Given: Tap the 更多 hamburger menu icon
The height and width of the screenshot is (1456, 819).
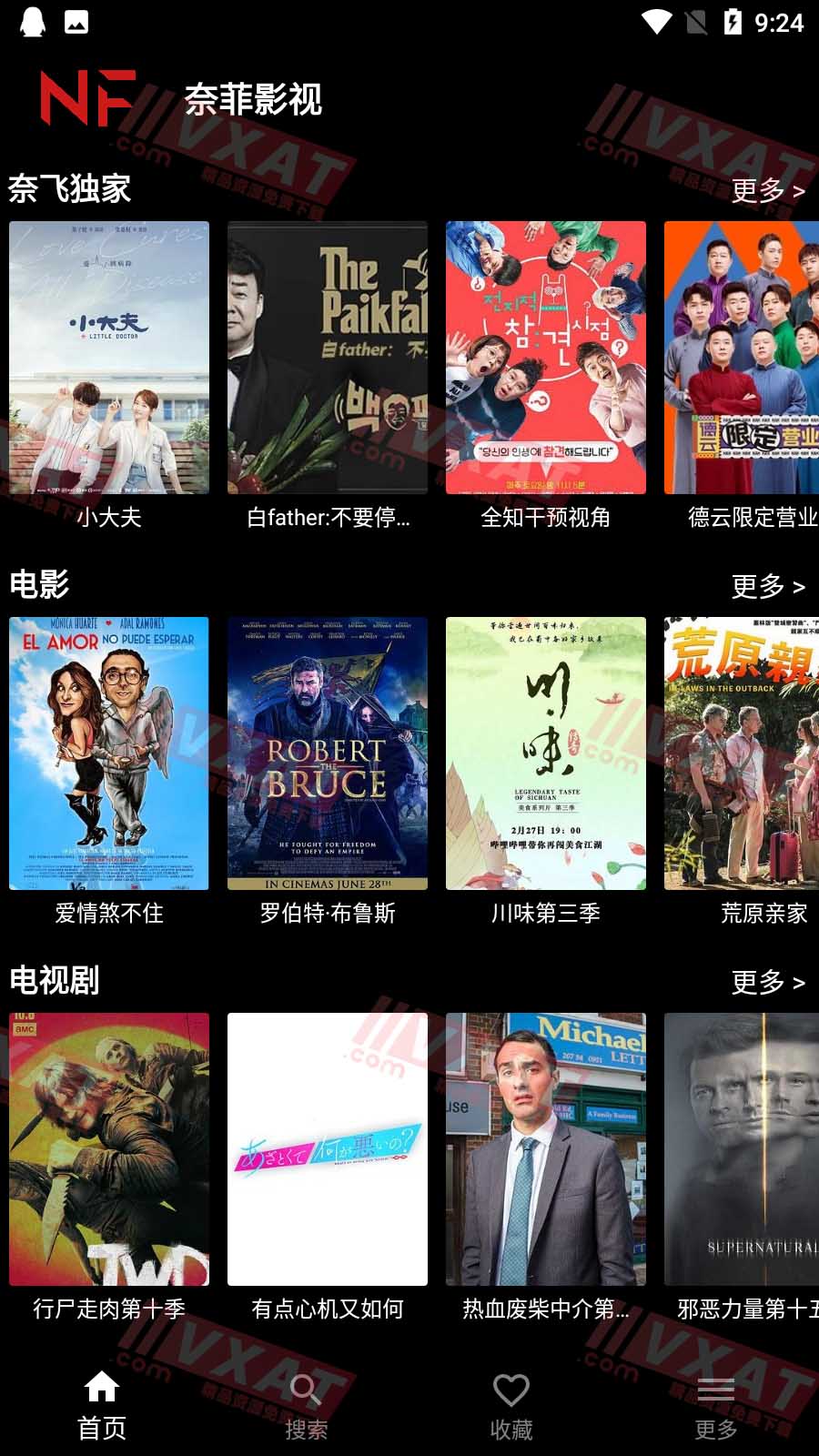Looking at the screenshot, I should (717, 1390).
